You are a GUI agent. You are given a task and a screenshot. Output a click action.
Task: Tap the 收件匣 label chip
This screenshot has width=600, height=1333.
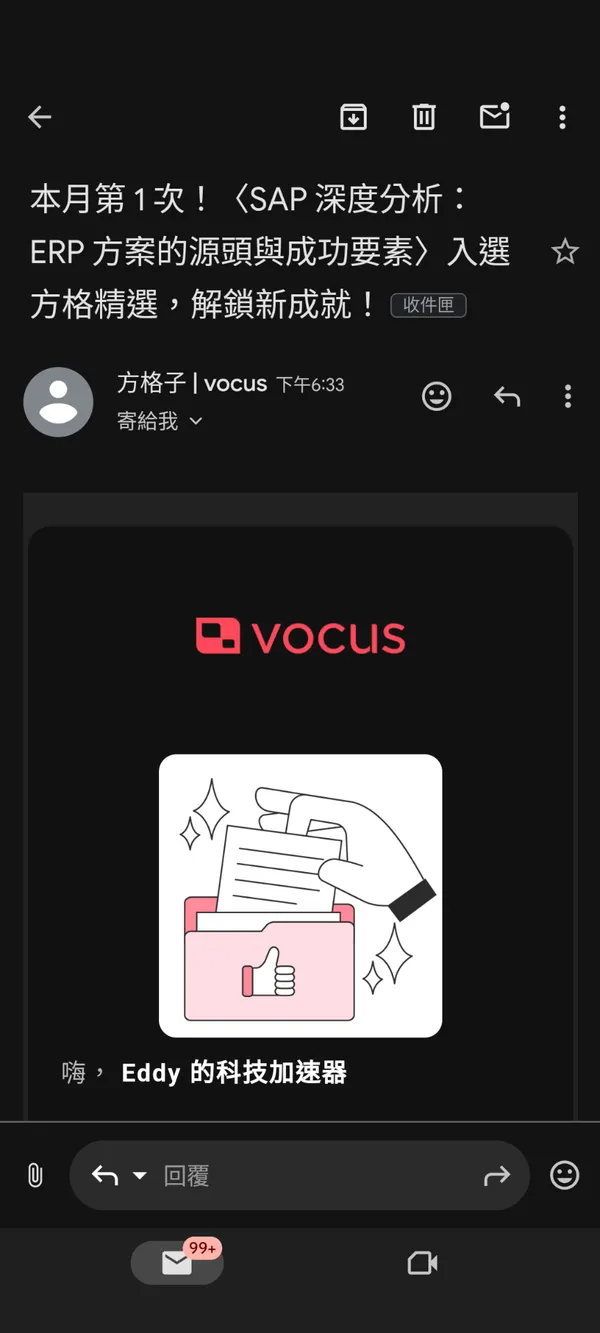(x=428, y=305)
